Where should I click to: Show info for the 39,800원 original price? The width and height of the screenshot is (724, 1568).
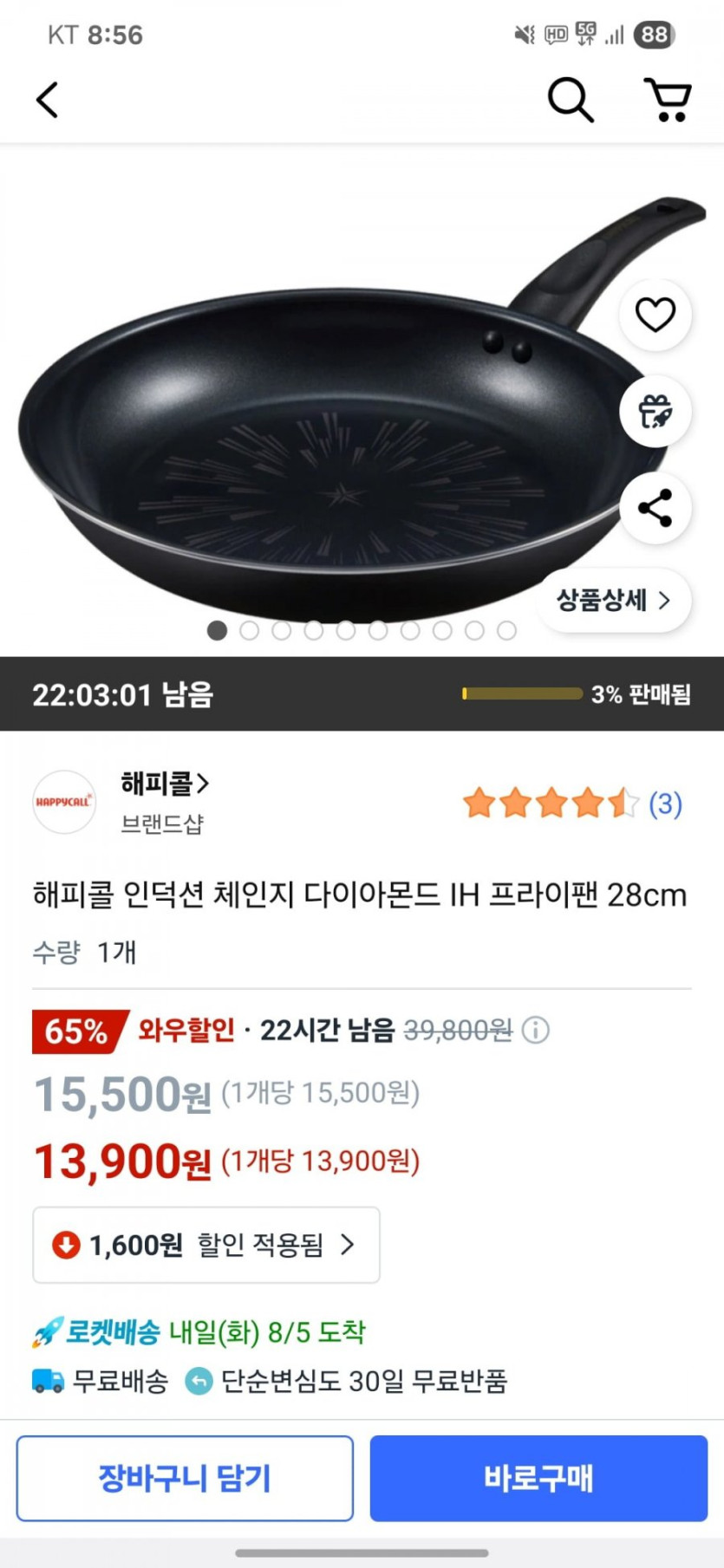pyautogui.click(x=536, y=1031)
